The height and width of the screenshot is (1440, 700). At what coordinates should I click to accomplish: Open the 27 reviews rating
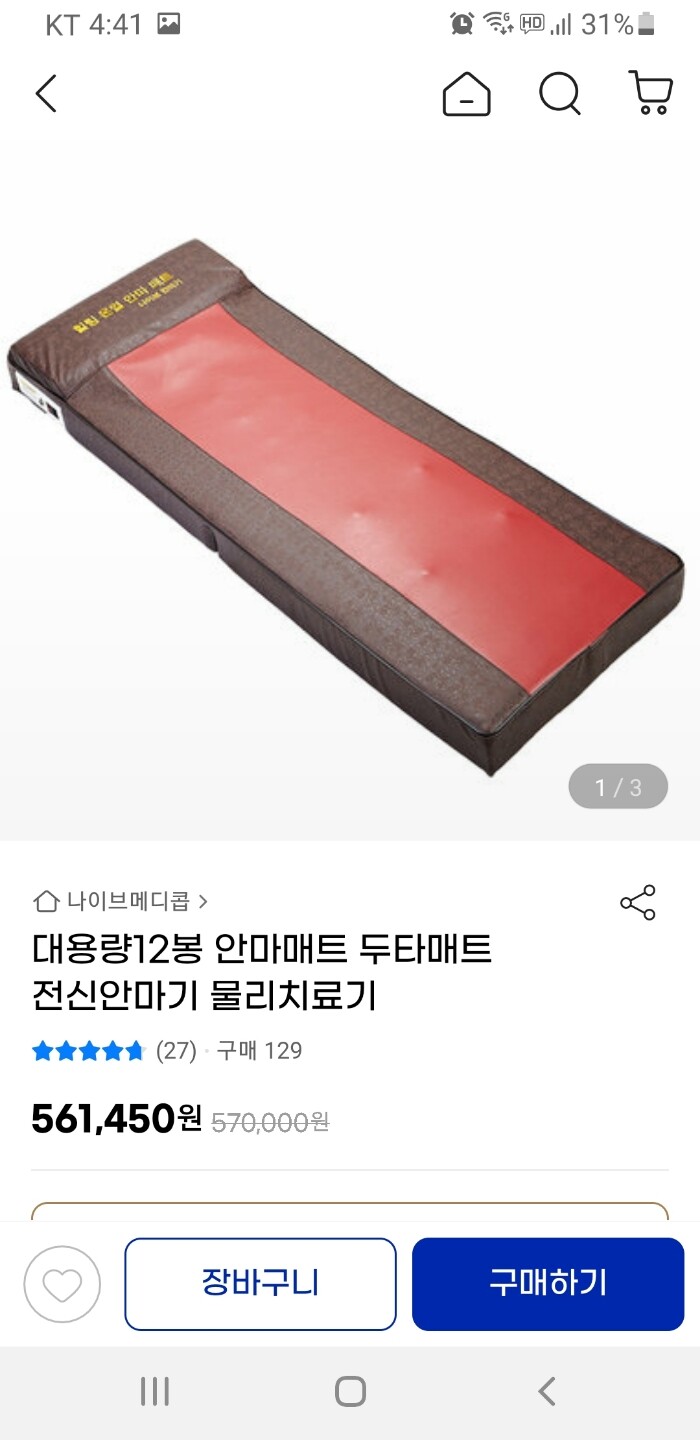tap(115, 1051)
